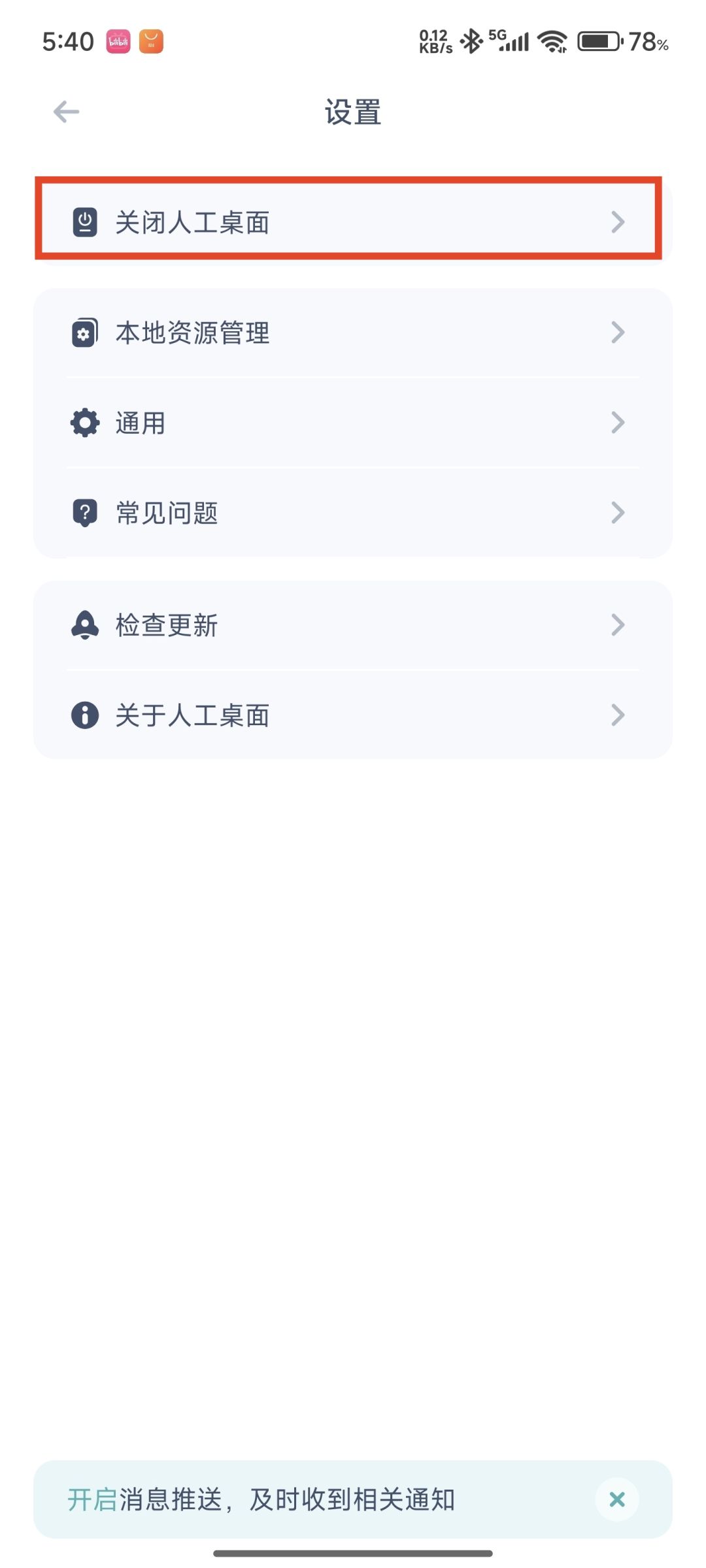
Task: Open 关闭人工桌面 via its chevron
Action: click(618, 223)
